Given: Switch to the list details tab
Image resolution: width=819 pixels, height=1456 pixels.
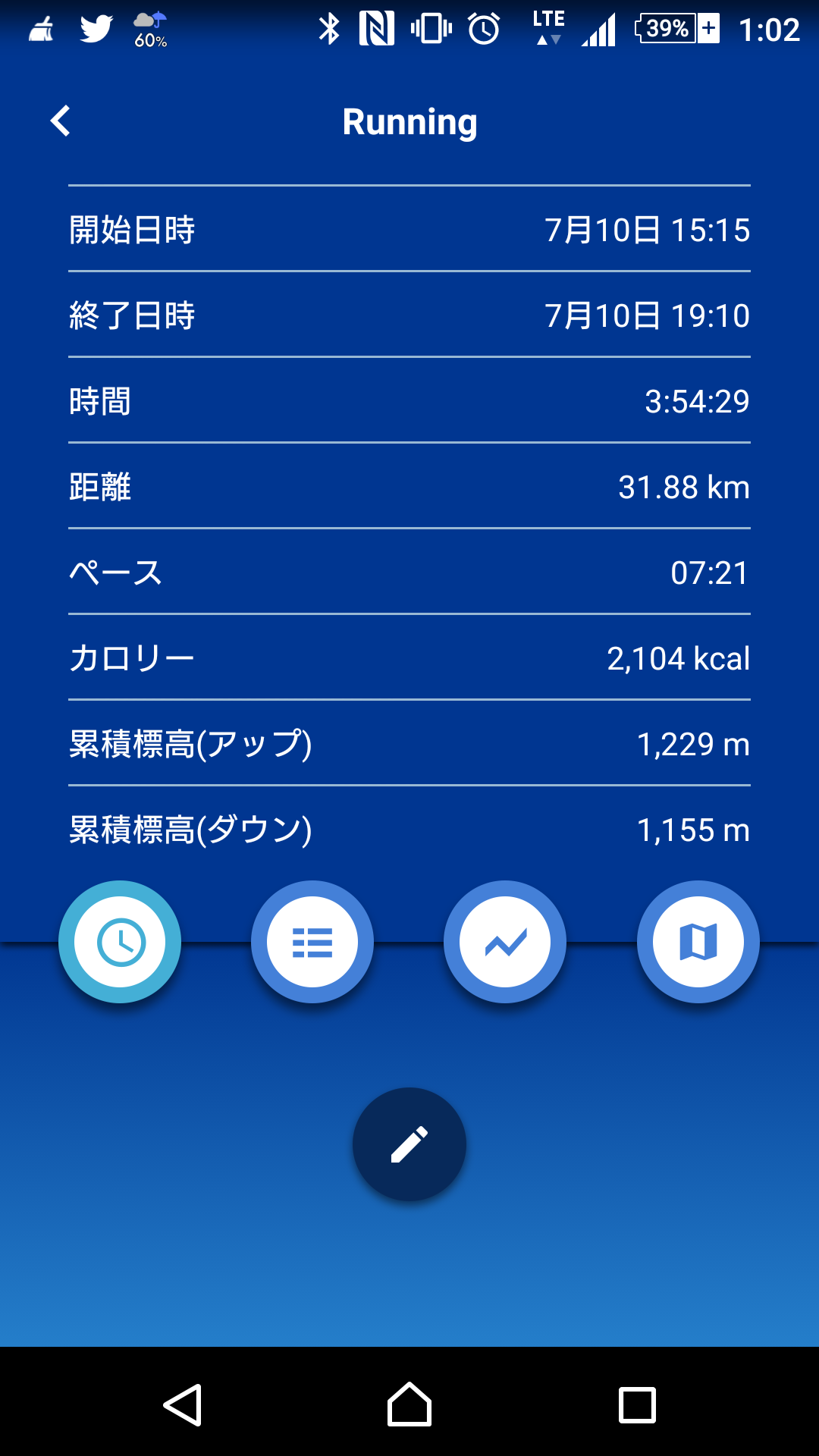Looking at the screenshot, I should coord(312,942).
